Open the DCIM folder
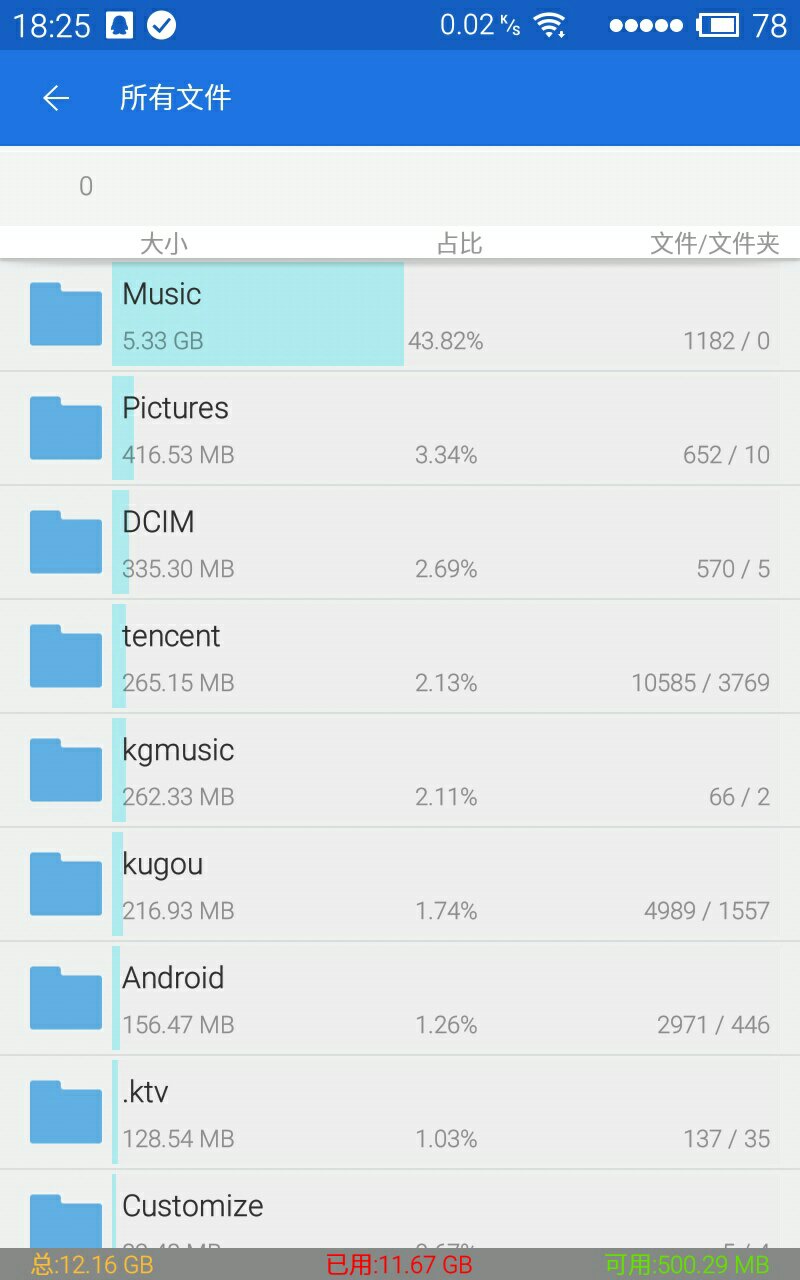This screenshot has width=800, height=1280. point(400,543)
